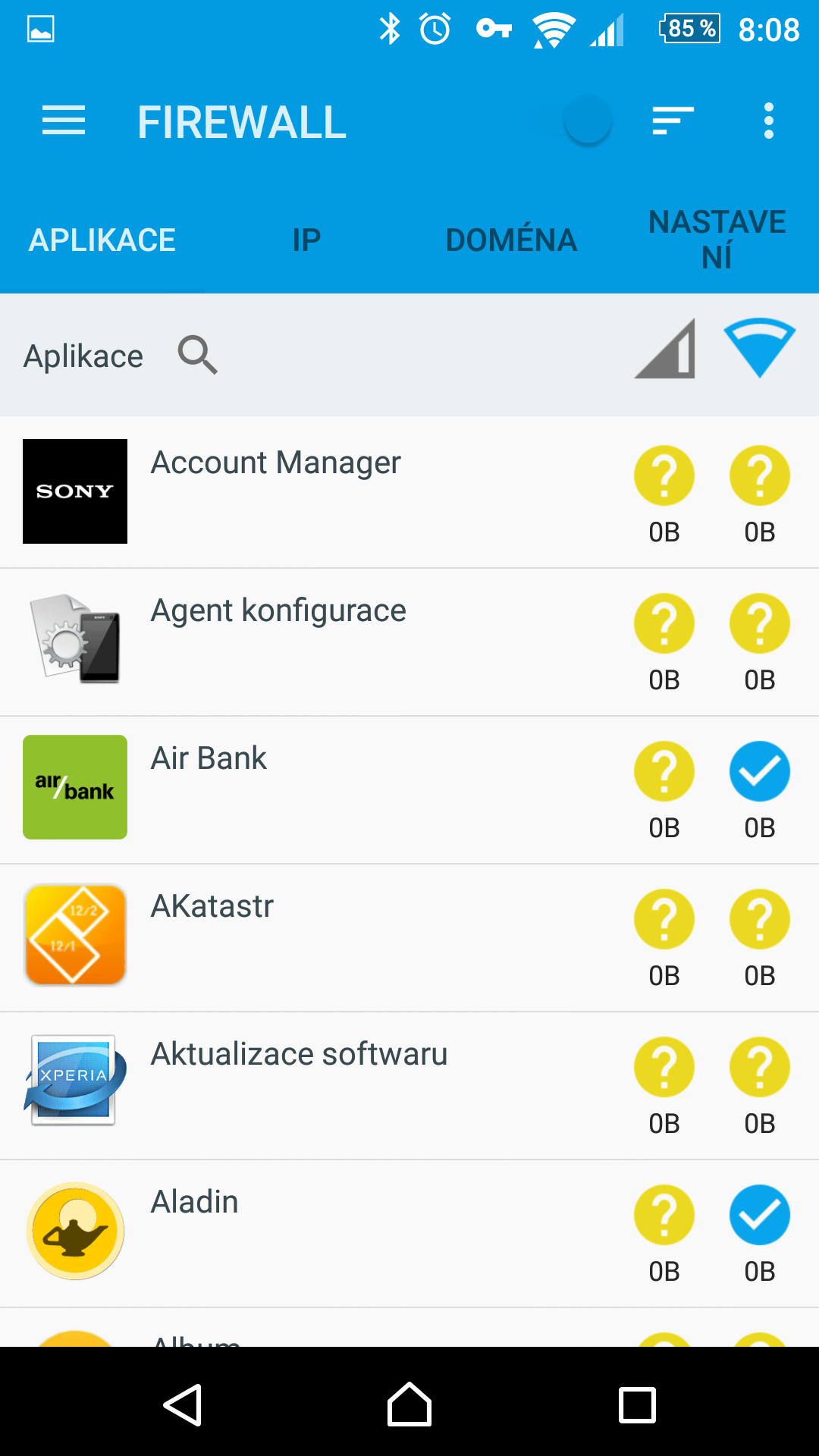Viewport: 819px width, 1456px height.
Task: Switch to the Doména tab
Action: (x=512, y=240)
